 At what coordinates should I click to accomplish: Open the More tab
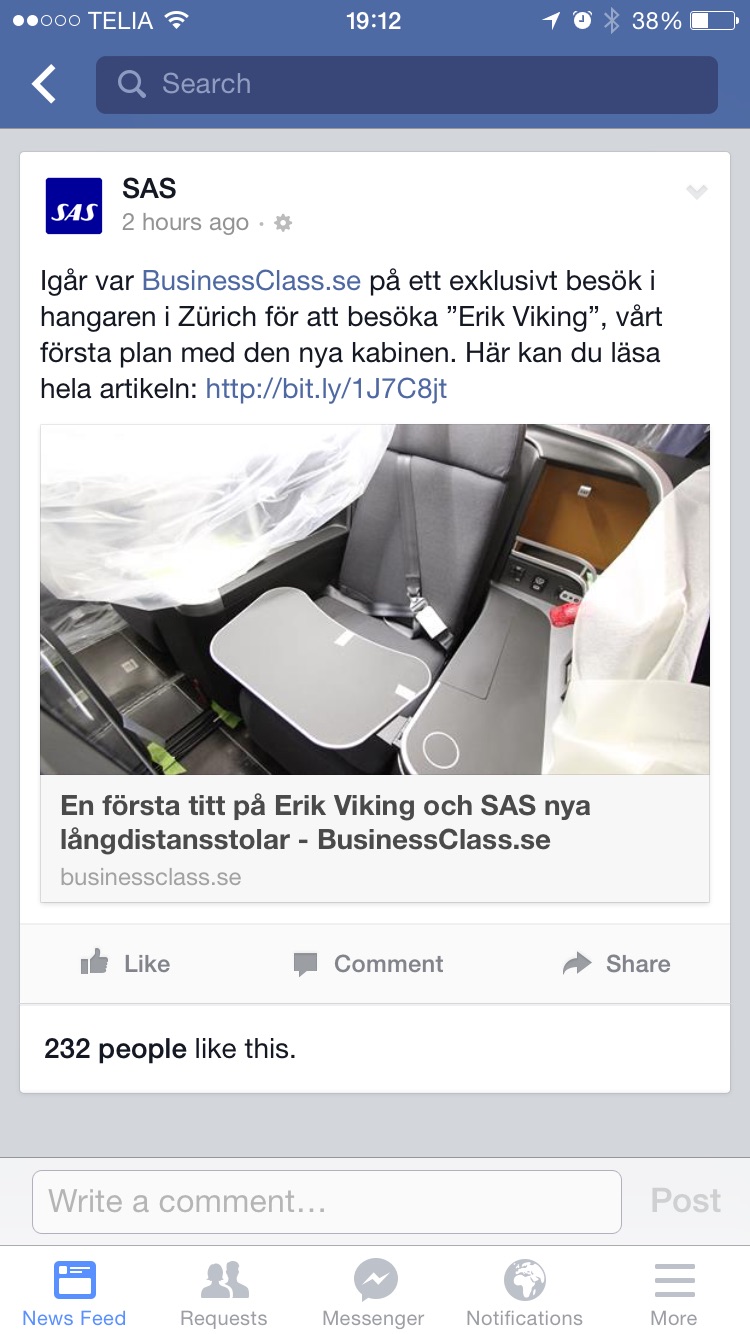(x=674, y=1292)
